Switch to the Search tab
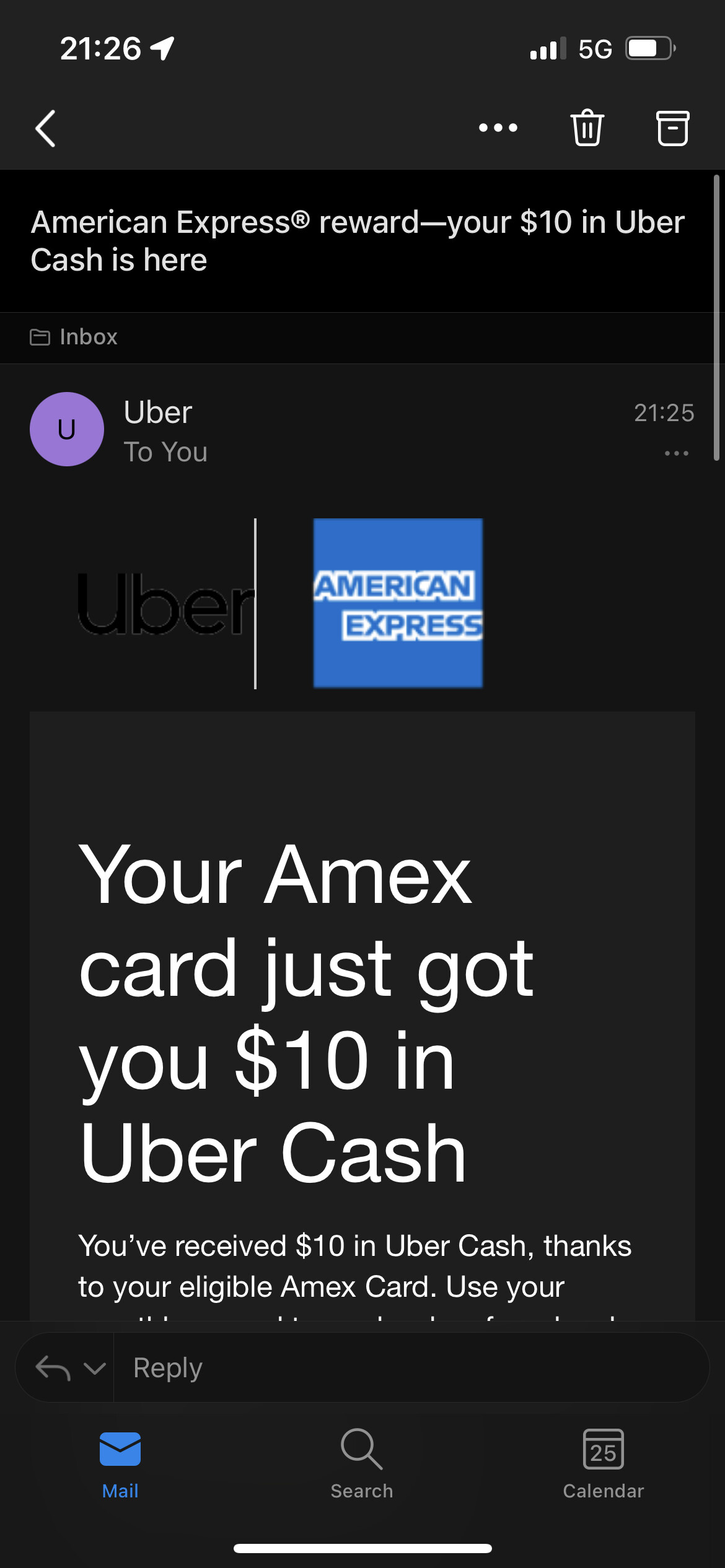725x1568 pixels. click(362, 1464)
